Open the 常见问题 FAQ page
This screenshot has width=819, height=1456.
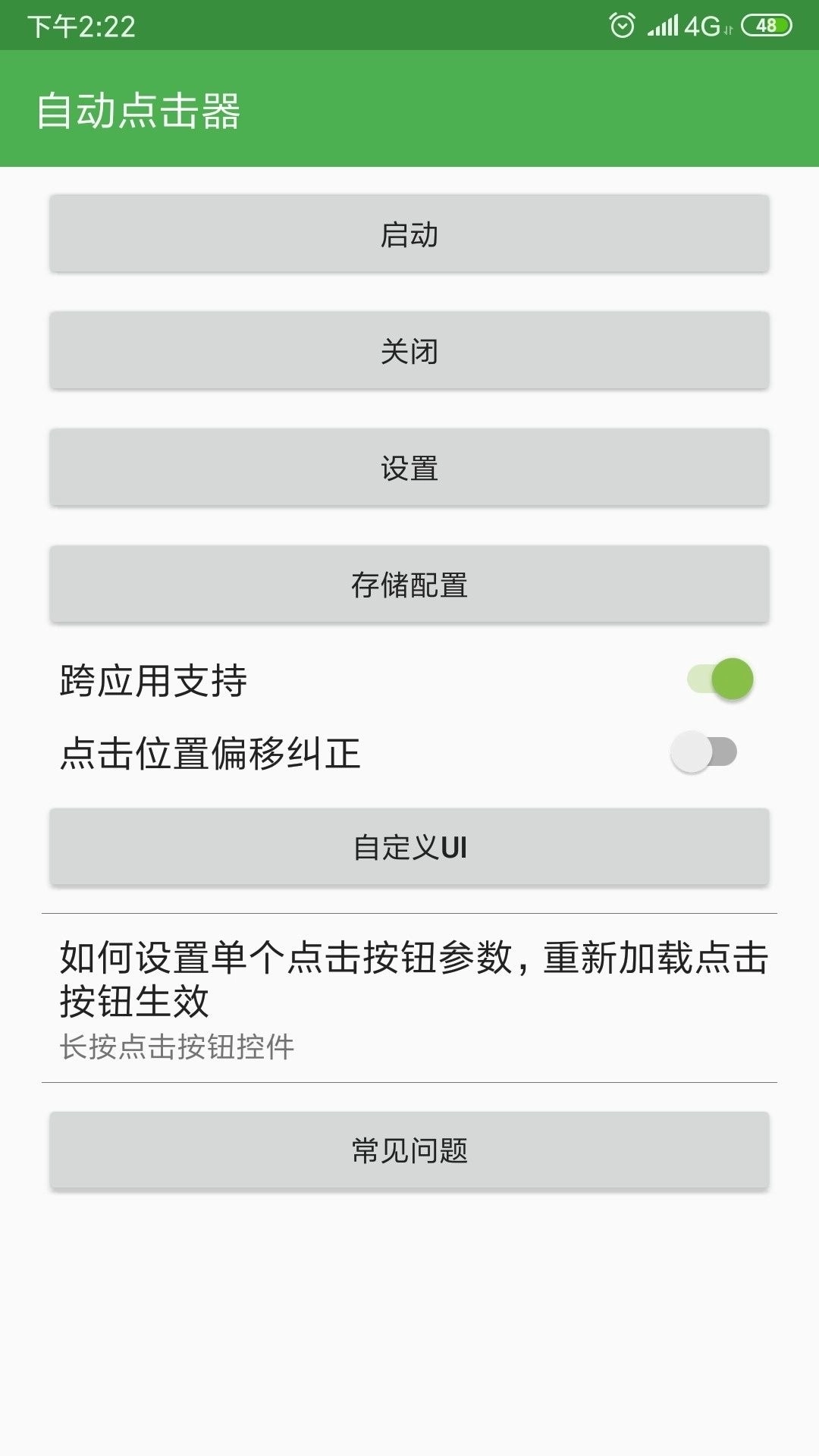click(409, 1150)
